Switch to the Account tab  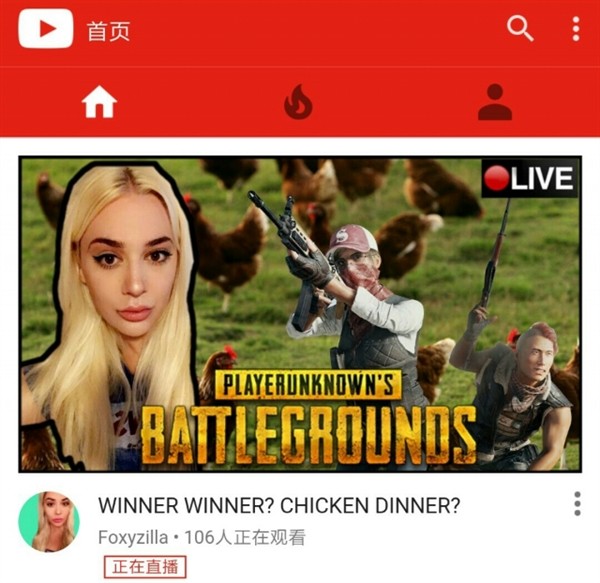pyautogui.click(x=495, y=102)
